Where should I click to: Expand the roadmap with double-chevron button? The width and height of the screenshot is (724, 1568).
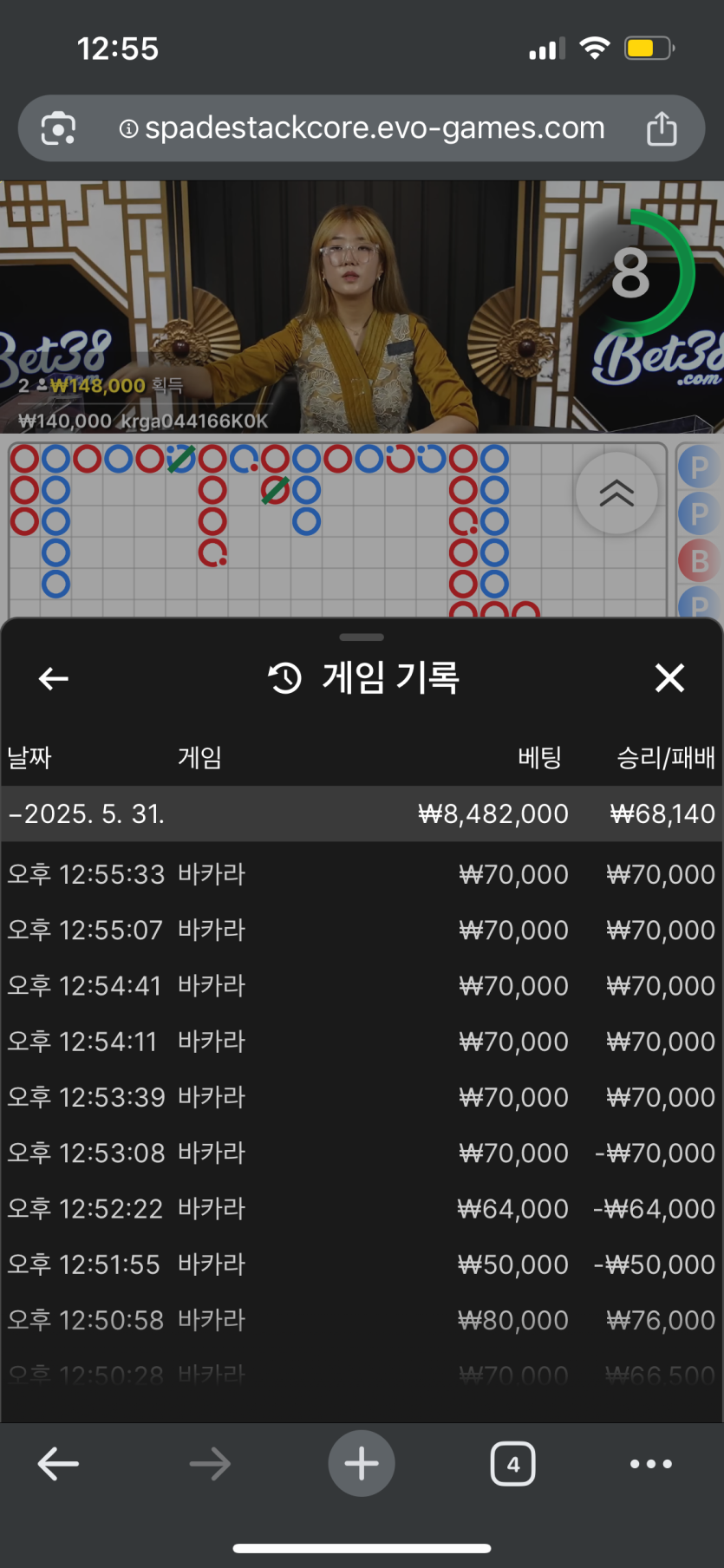pyautogui.click(x=616, y=493)
